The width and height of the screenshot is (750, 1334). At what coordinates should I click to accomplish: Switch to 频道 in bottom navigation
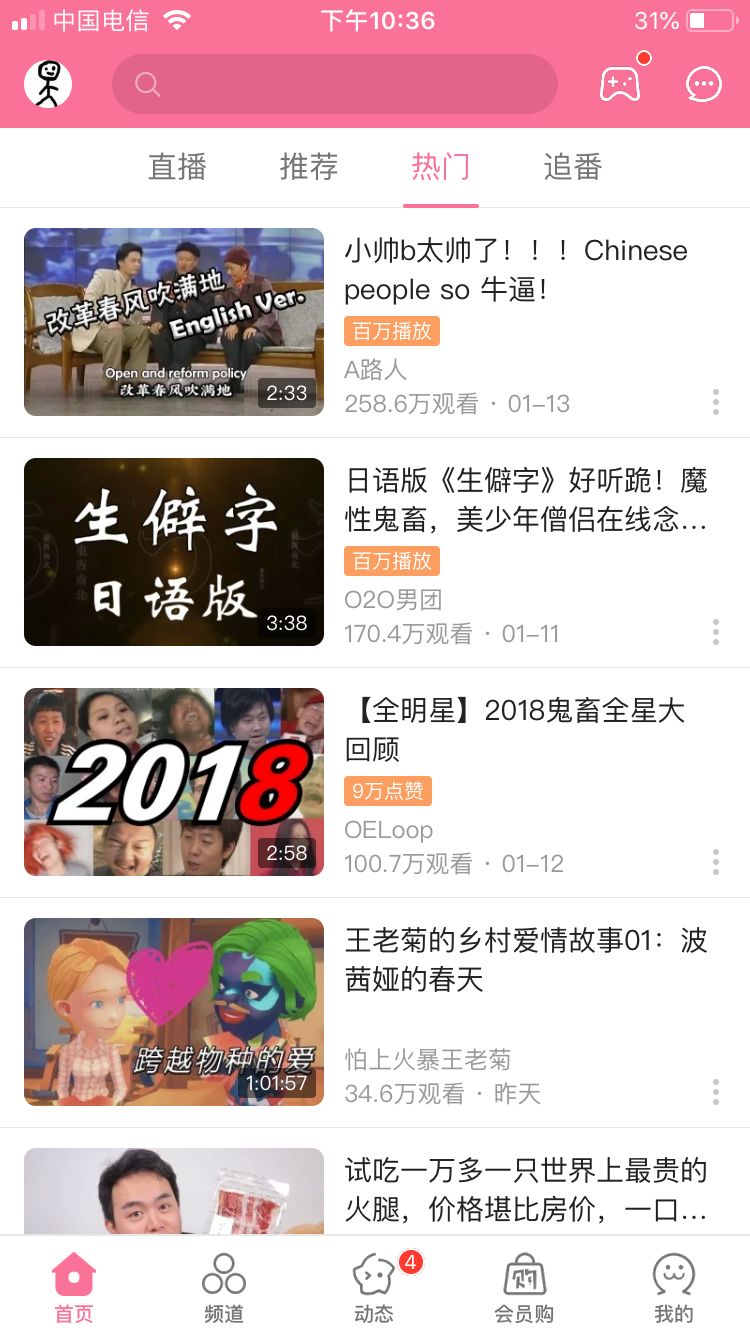click(224, 1288)
